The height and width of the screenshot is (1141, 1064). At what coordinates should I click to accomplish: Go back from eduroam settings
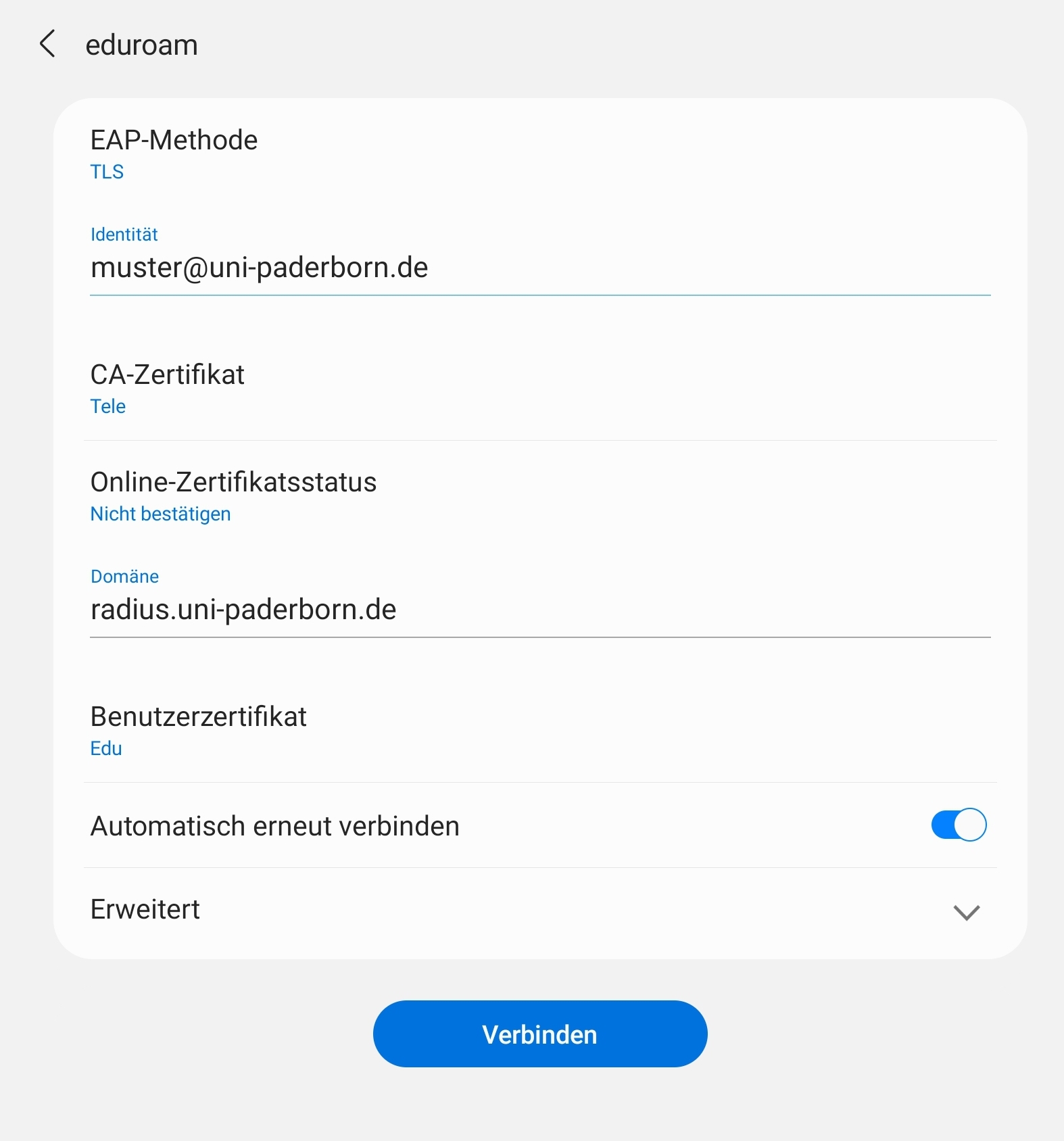coord(47,45)
